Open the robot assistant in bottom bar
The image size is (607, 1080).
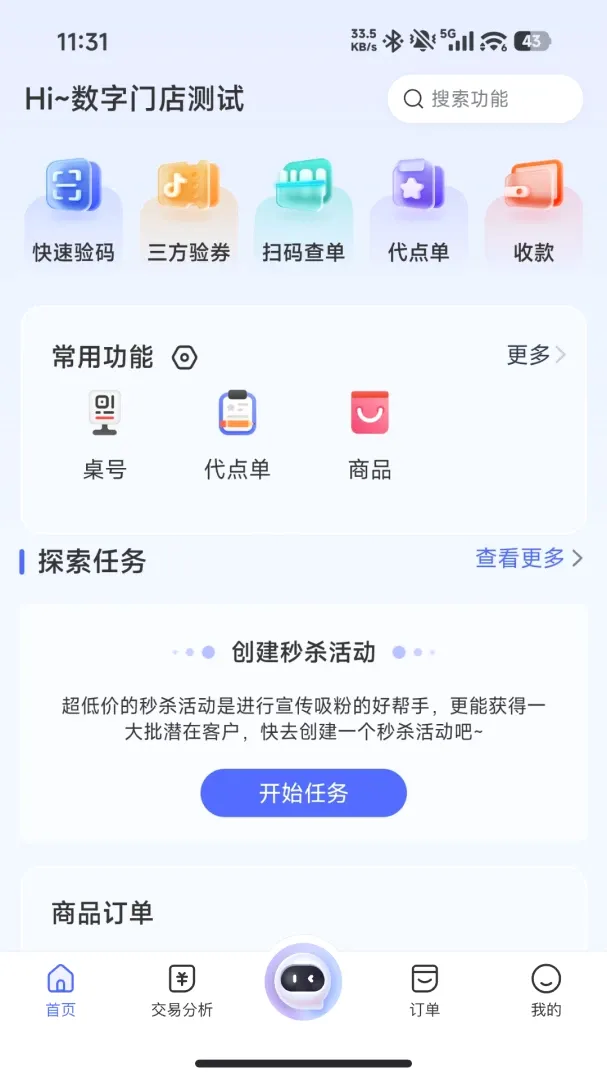[303, 981]
